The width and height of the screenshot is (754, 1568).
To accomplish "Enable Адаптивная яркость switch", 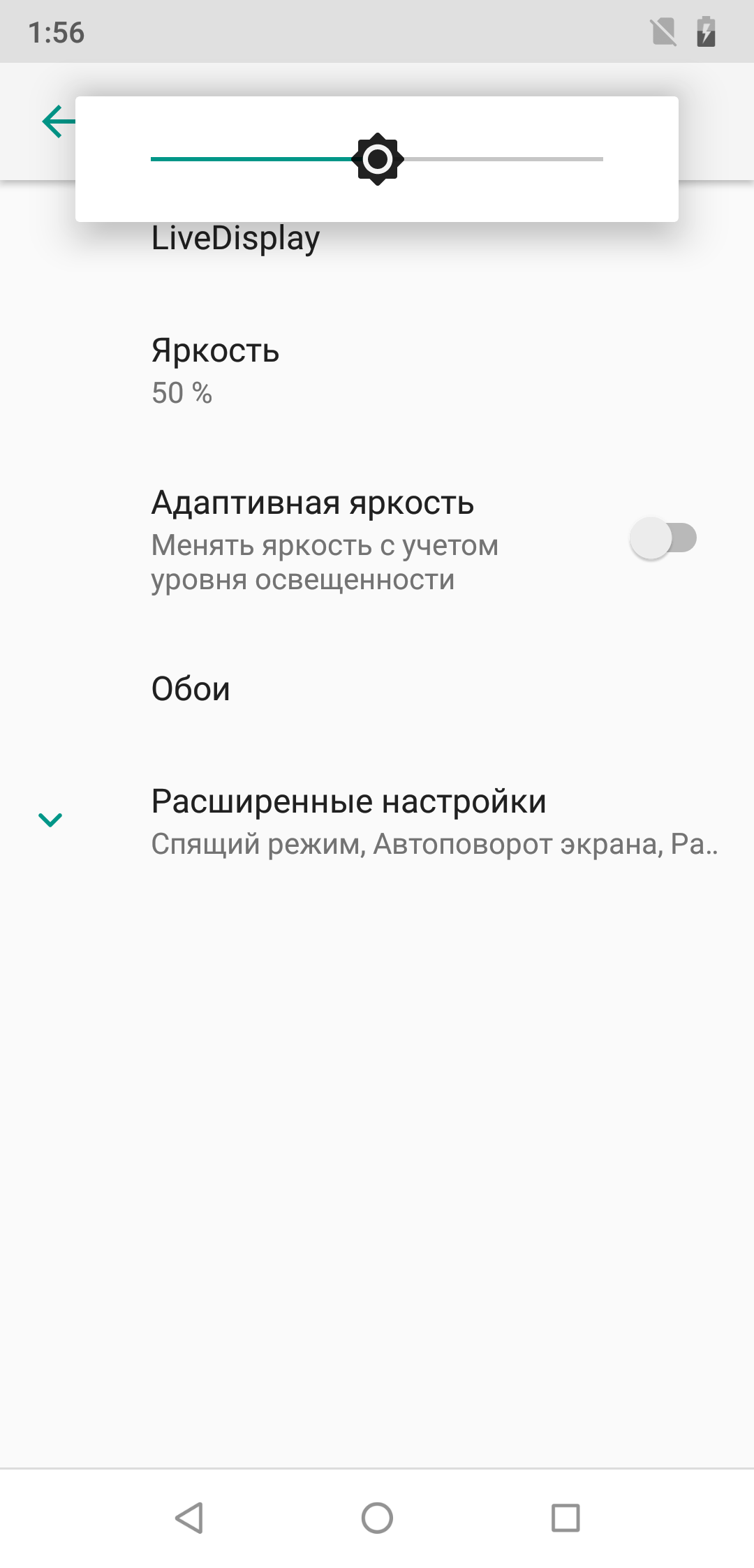I will click(x=663, y=538).
